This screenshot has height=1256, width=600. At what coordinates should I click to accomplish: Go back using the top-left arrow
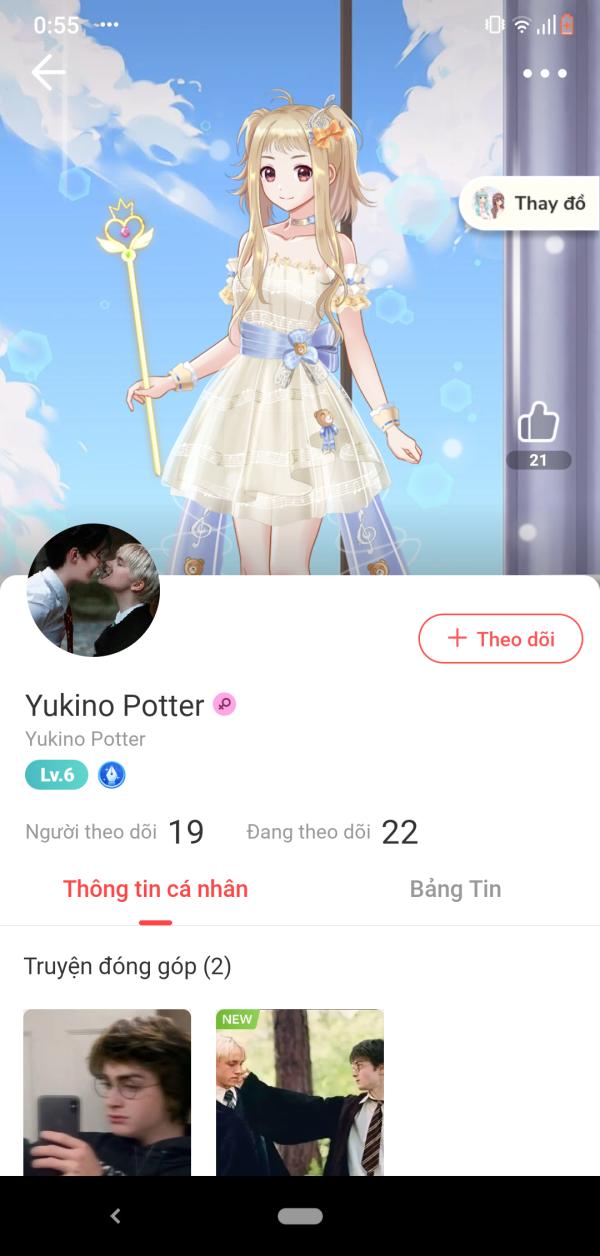47,73
